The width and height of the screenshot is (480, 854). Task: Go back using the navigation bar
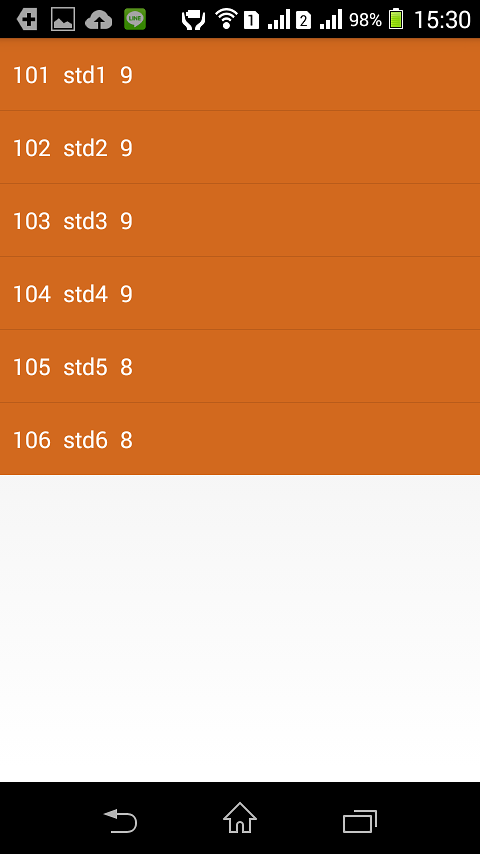click(x=120, y=820)
